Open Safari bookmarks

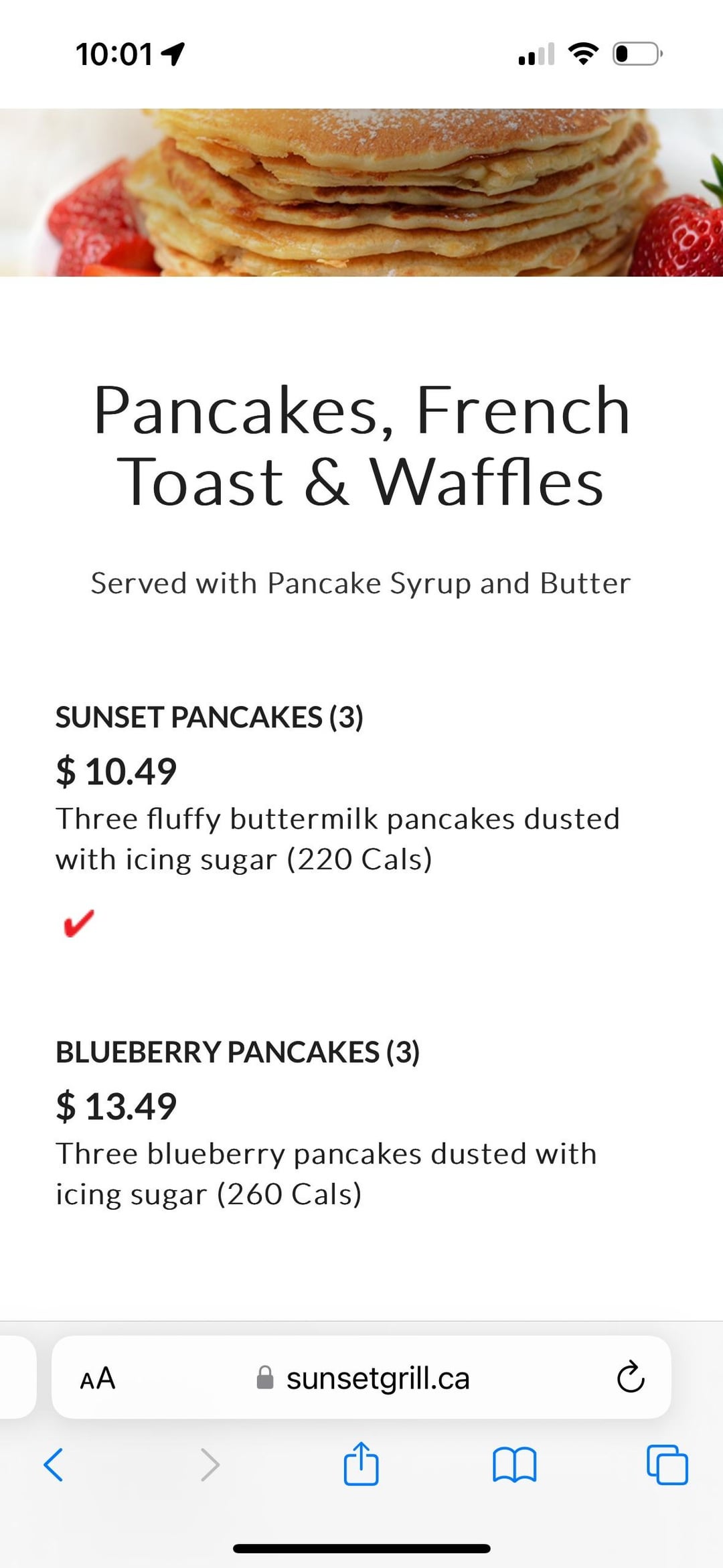coord(514,1464)
